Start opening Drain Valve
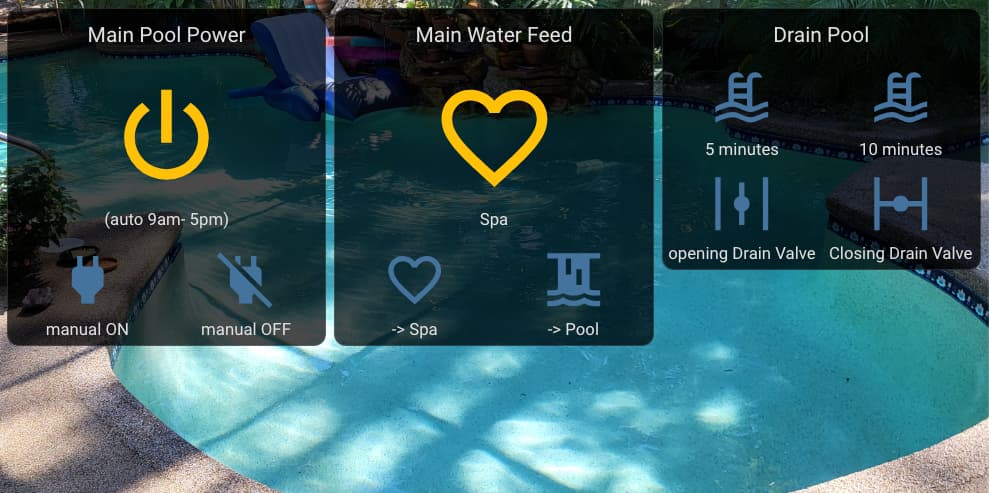 point(741,204)
